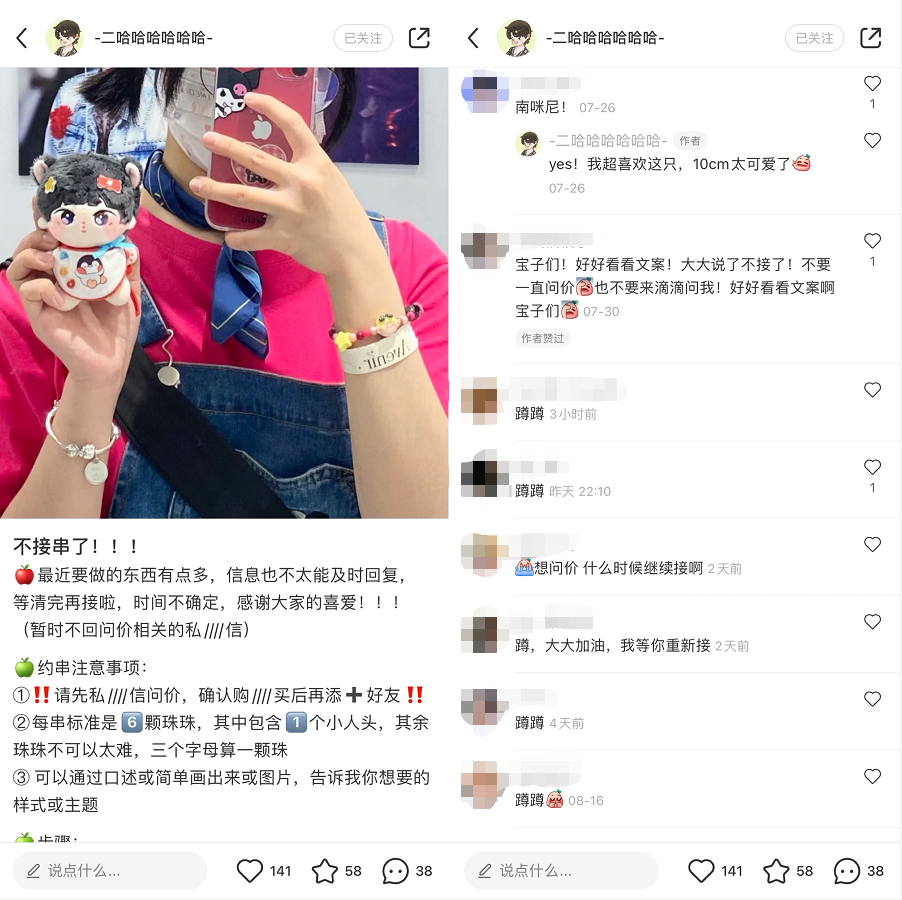Image resolution: width=902 pixels, height=900 pixels.
Task: Like the author's reply about 10cm太可爱了
Action: click(872, 141)
